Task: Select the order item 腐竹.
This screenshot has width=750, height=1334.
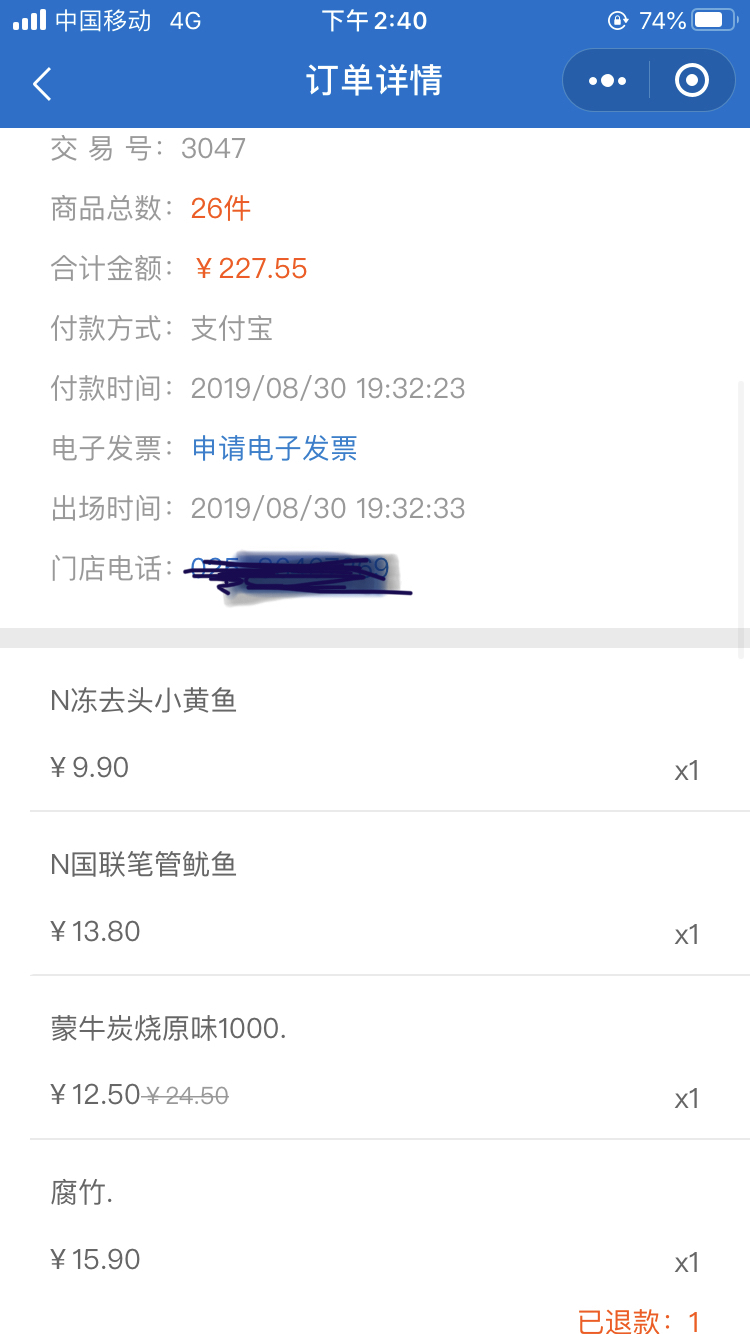Action: point(80,1192)
